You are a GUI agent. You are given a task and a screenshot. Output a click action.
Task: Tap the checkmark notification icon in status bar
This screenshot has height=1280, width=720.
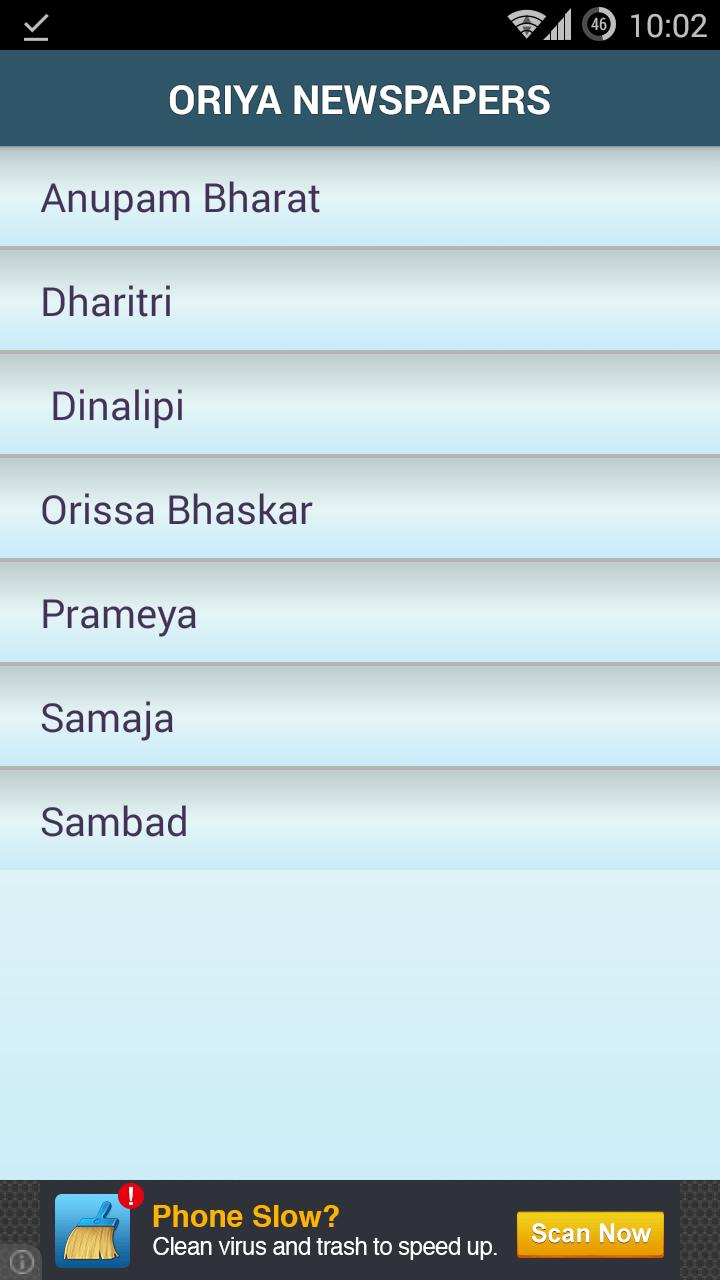coord(35,25)
